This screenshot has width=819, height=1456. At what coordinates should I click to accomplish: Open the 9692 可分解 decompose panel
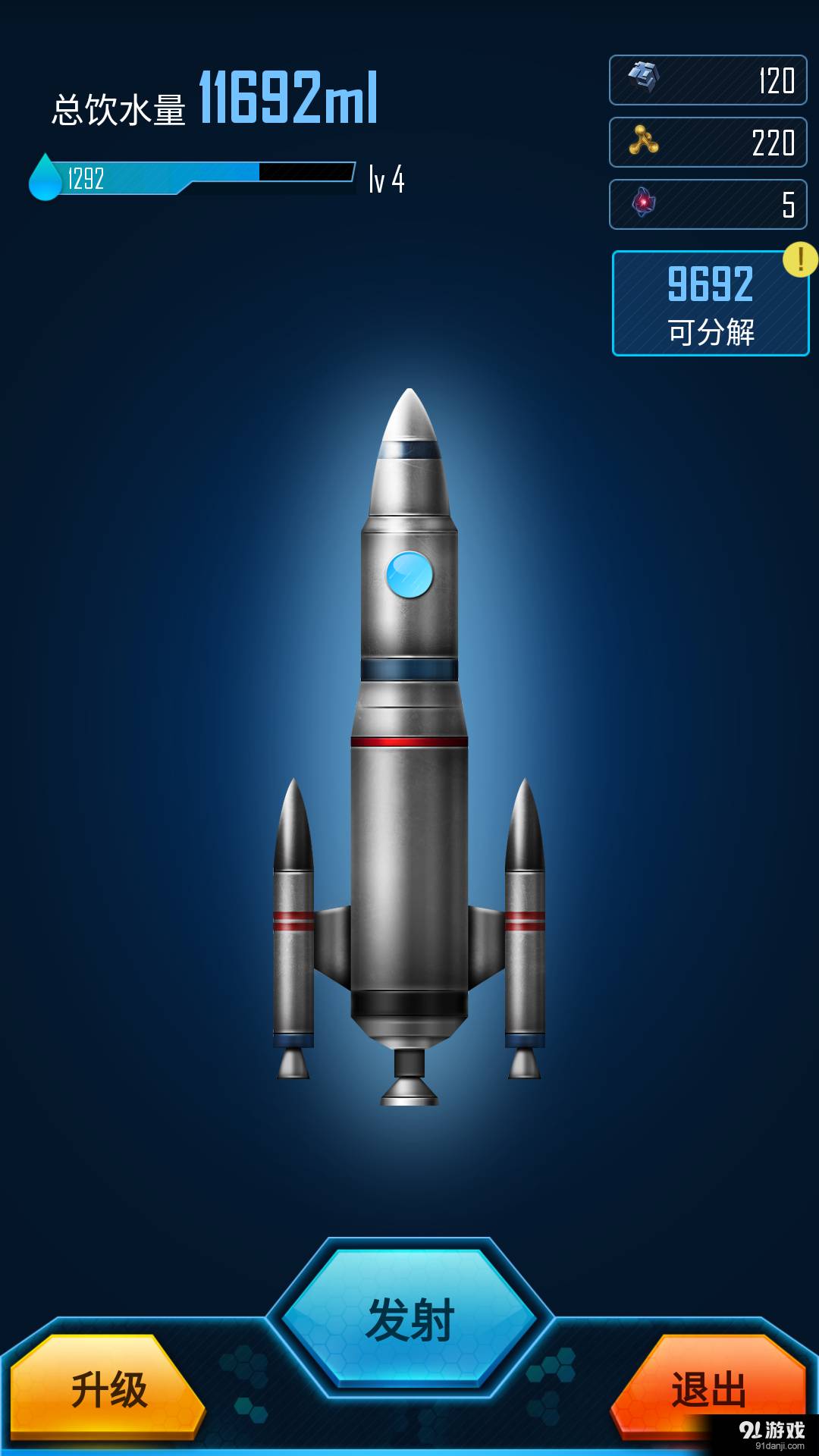pos(710,303)
